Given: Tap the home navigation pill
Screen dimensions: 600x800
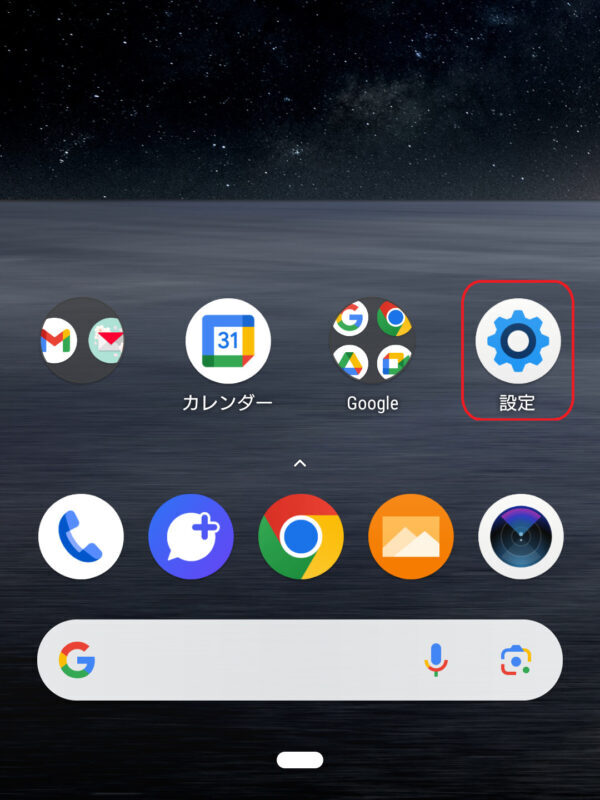Looking at the screenshot, I should point(300,760).
